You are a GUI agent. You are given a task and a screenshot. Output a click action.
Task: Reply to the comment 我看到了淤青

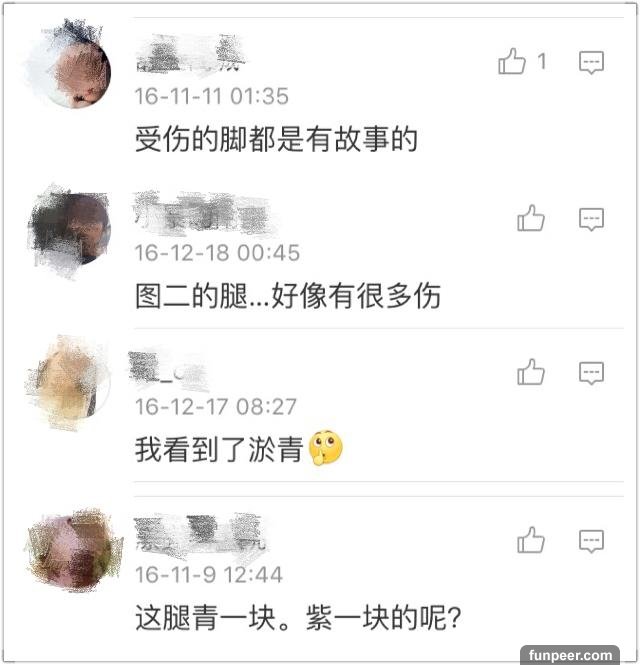coord(592,373)
